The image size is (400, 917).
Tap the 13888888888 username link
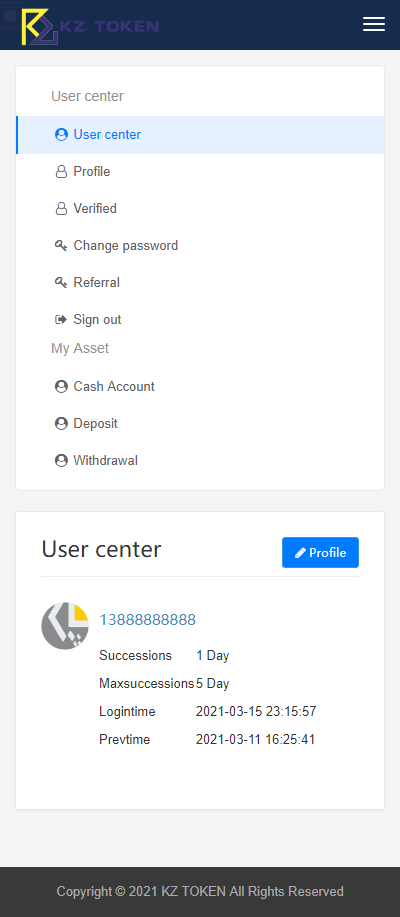[x=147, y=620]
